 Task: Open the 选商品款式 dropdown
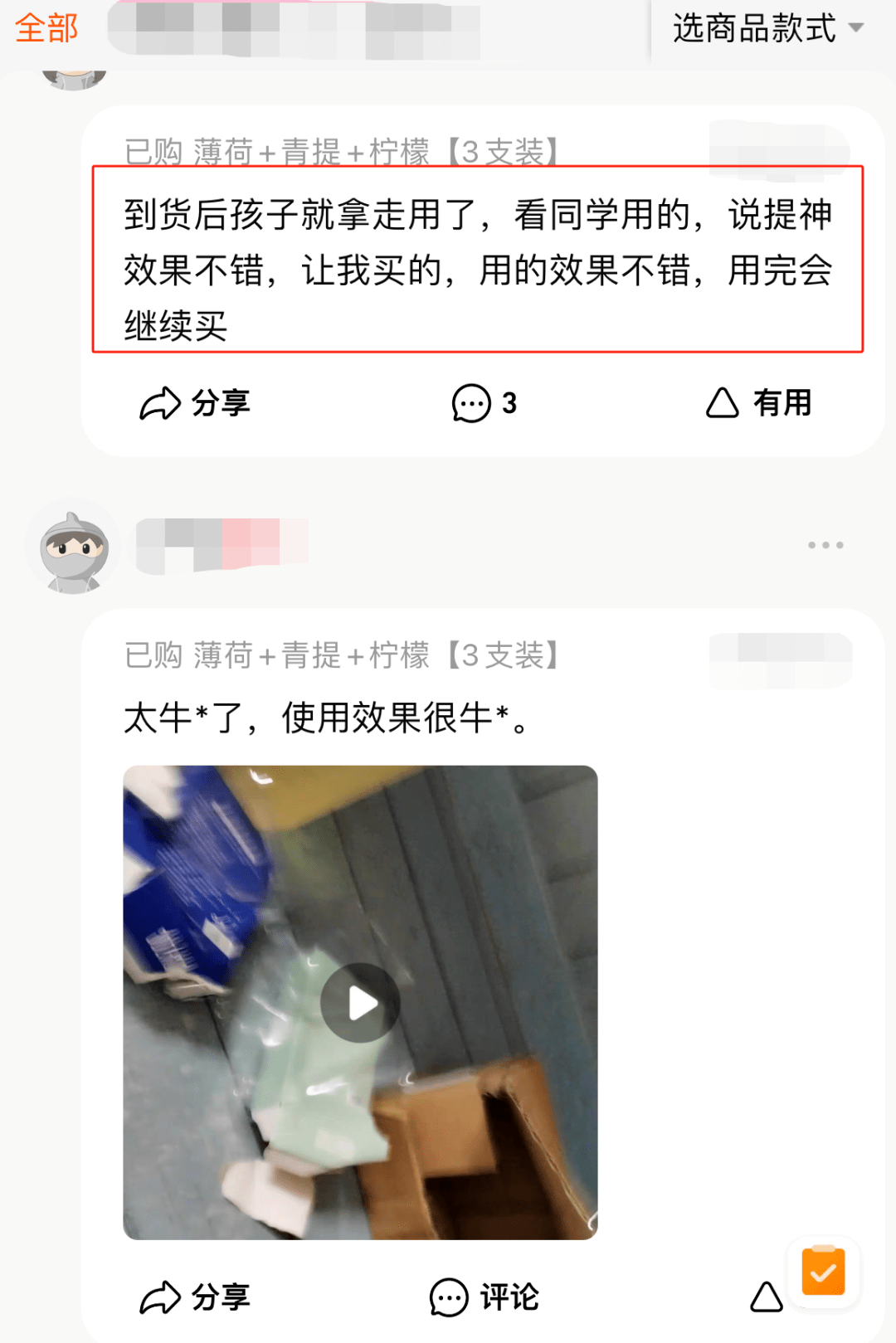tap(767, 29)
